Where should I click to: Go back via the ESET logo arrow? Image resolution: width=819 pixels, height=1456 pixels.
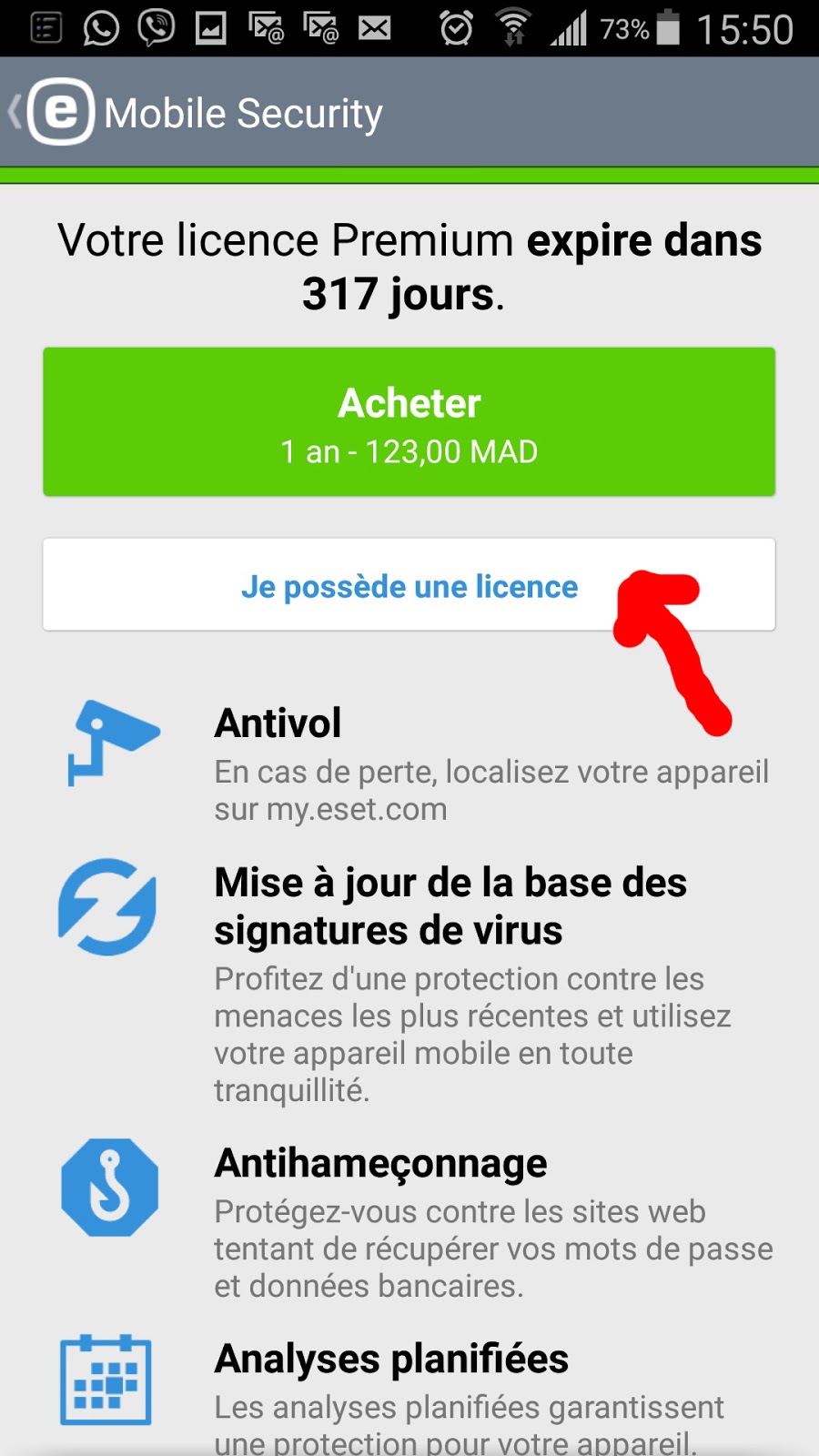[x=50, y=112]
